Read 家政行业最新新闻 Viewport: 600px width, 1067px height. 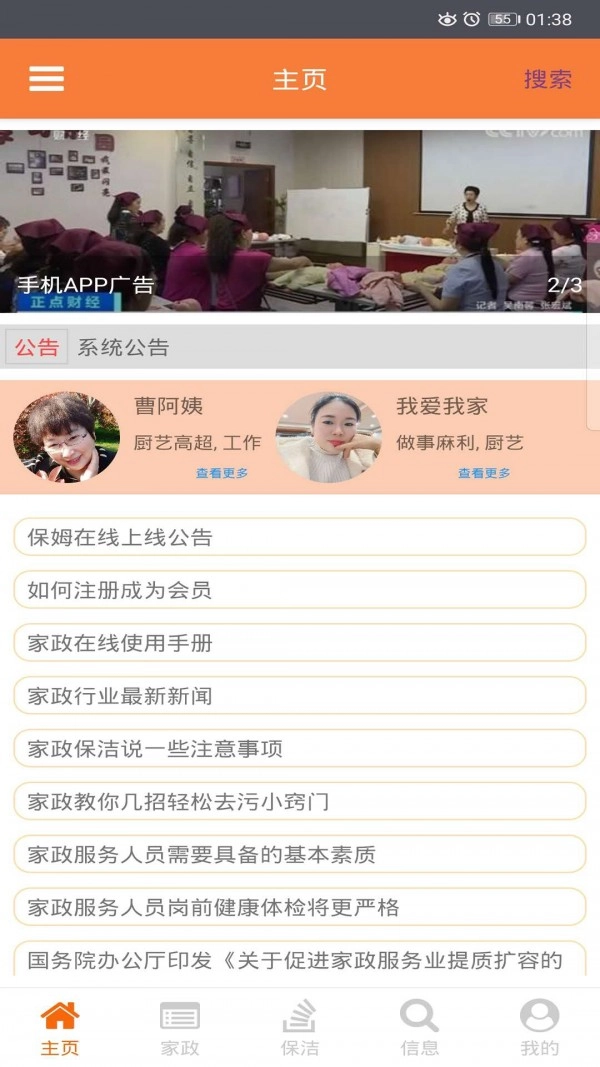[x=300, y=696]
